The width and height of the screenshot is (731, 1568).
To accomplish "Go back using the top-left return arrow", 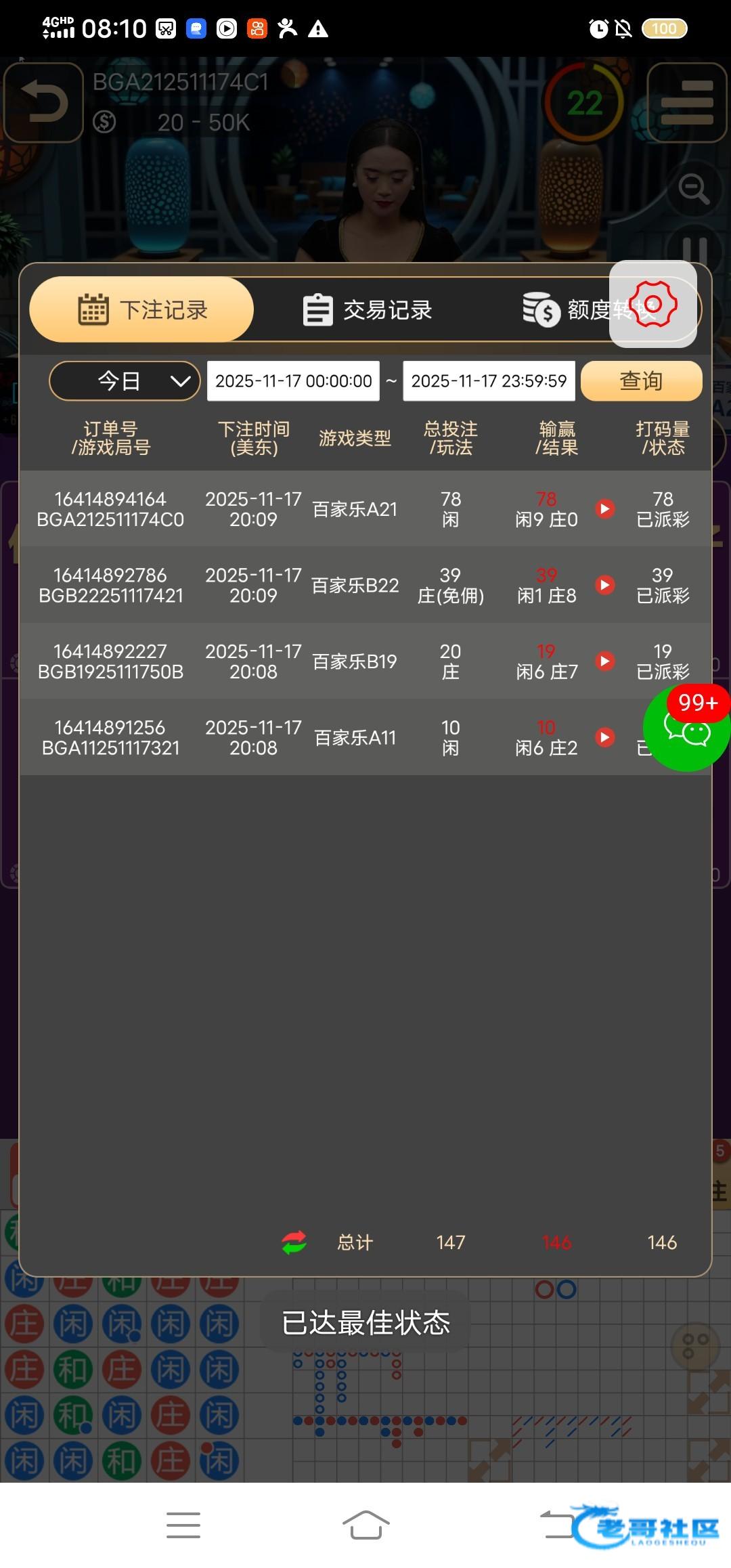I will [x=44, y=103].
